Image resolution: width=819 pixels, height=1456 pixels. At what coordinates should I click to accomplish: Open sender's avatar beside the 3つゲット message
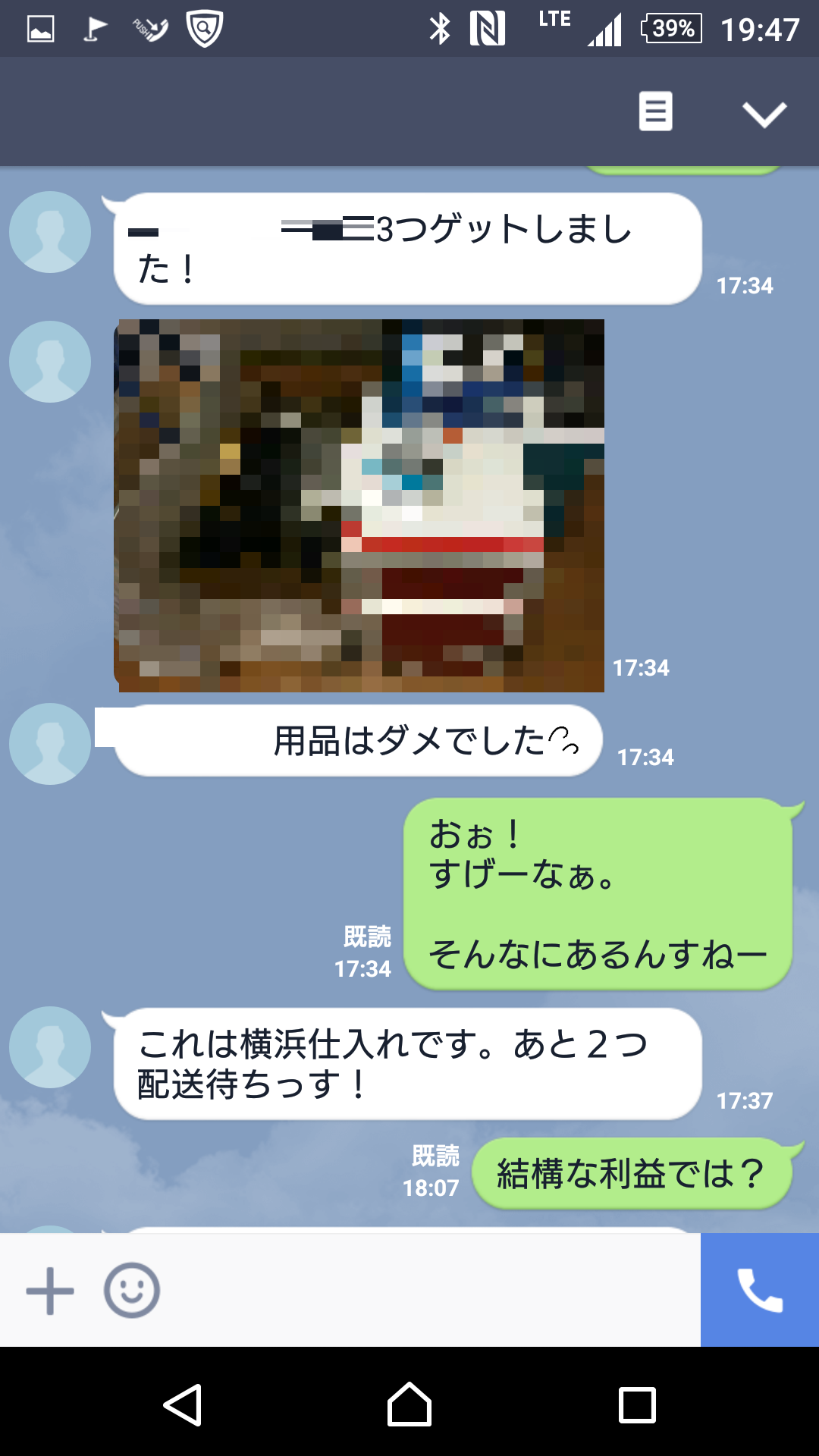50,232
